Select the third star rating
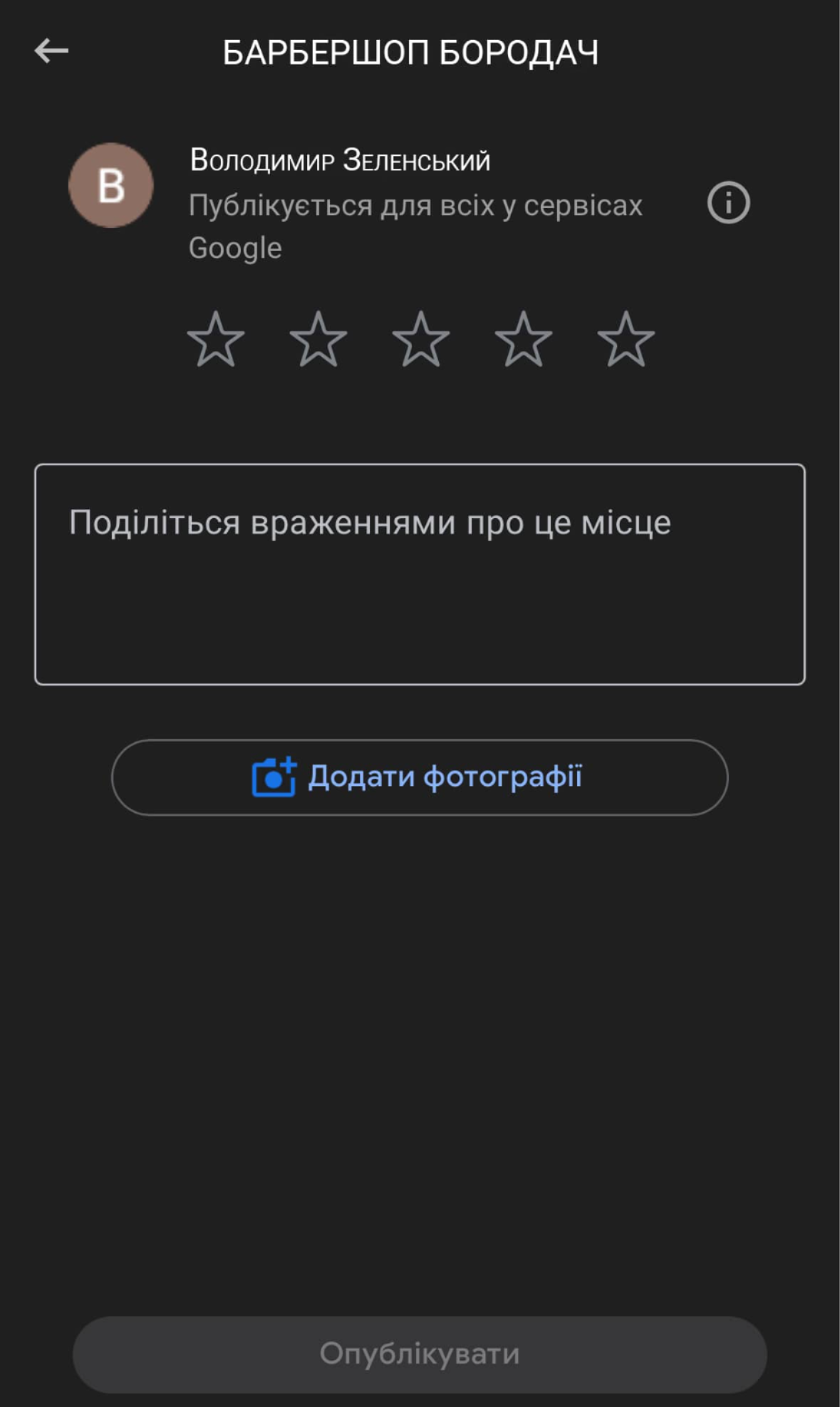Viewport: 840px width, 1407px height. pos(421,340)
